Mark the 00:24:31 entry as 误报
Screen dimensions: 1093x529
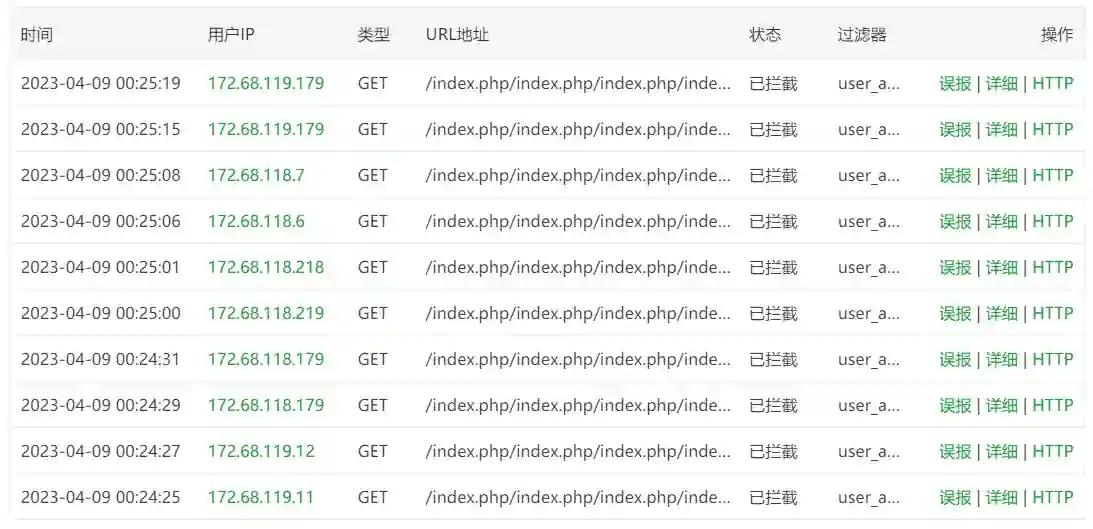tap(955, 360)
